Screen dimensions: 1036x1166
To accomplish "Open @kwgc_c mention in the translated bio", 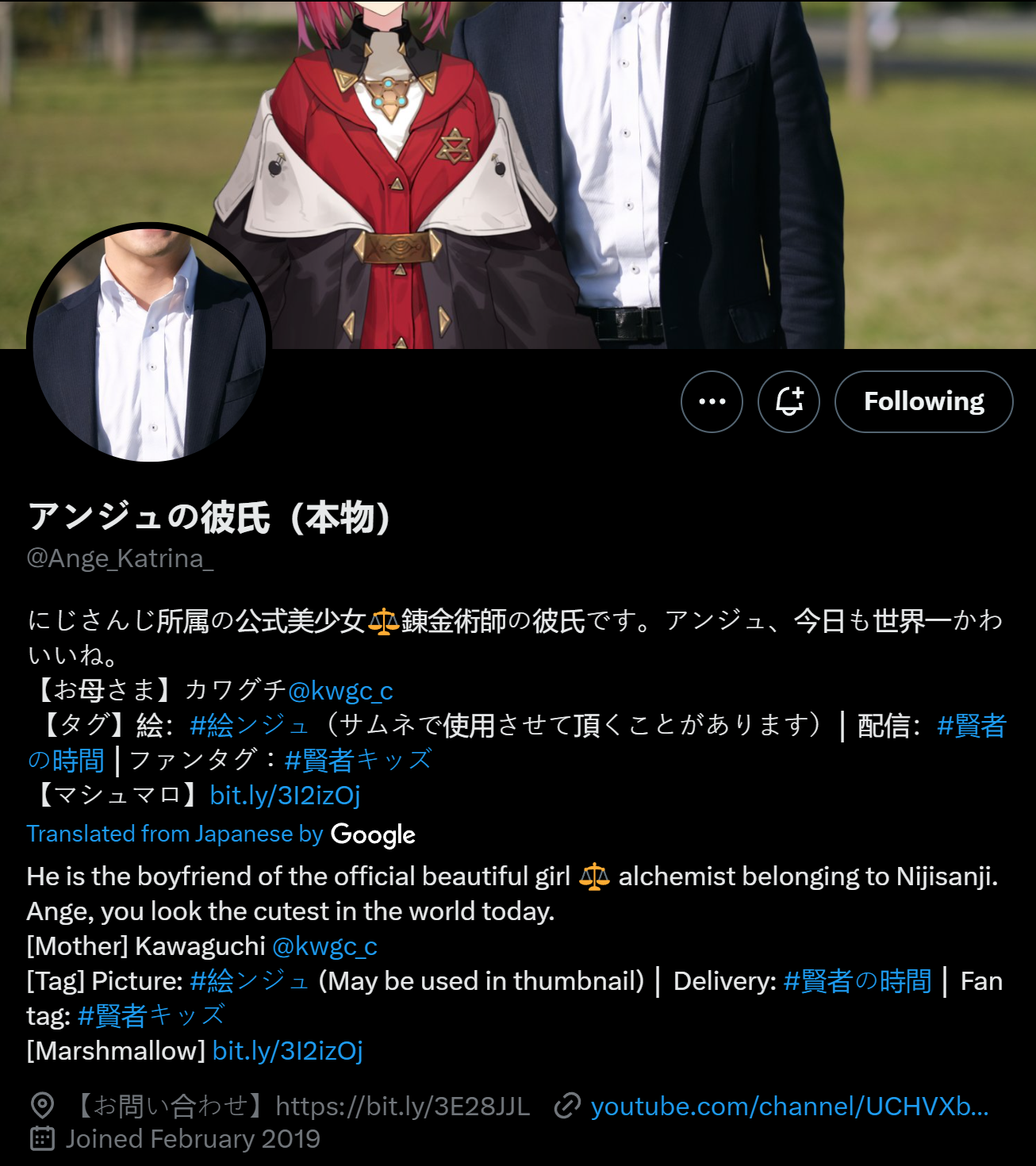I will 324,946.
